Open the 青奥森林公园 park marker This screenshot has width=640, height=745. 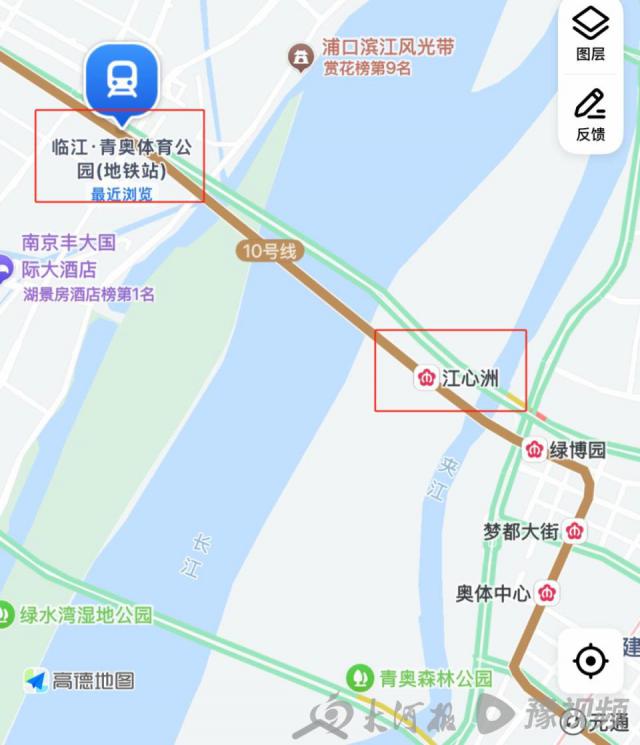(x=359, y=678)
